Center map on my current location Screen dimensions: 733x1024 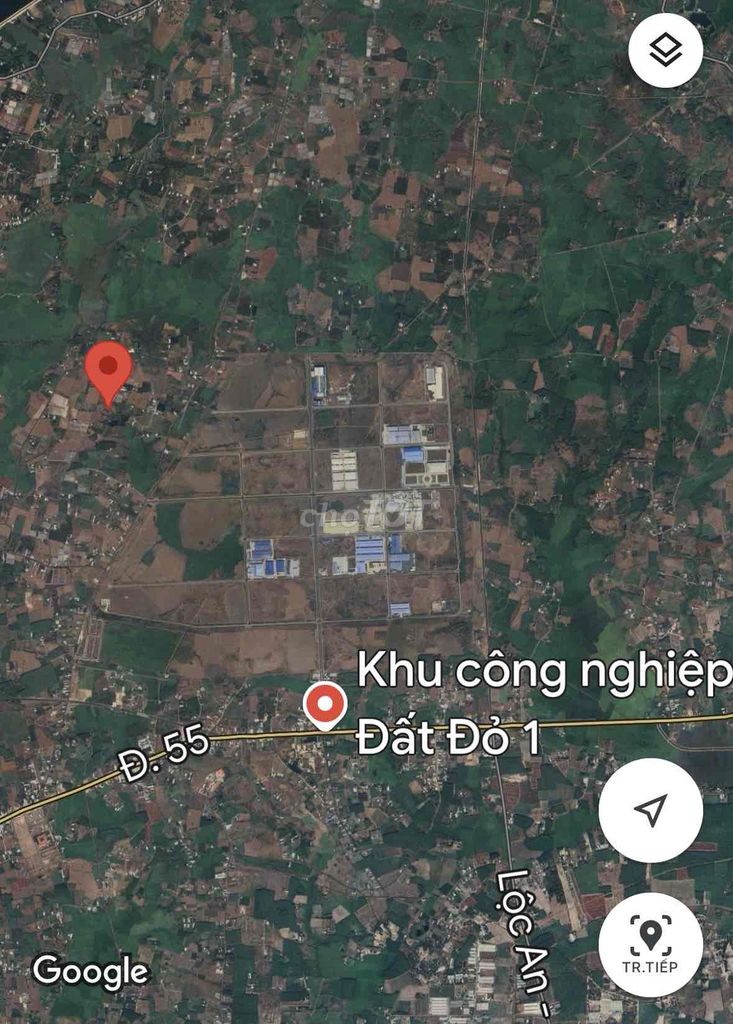(651, 810)
